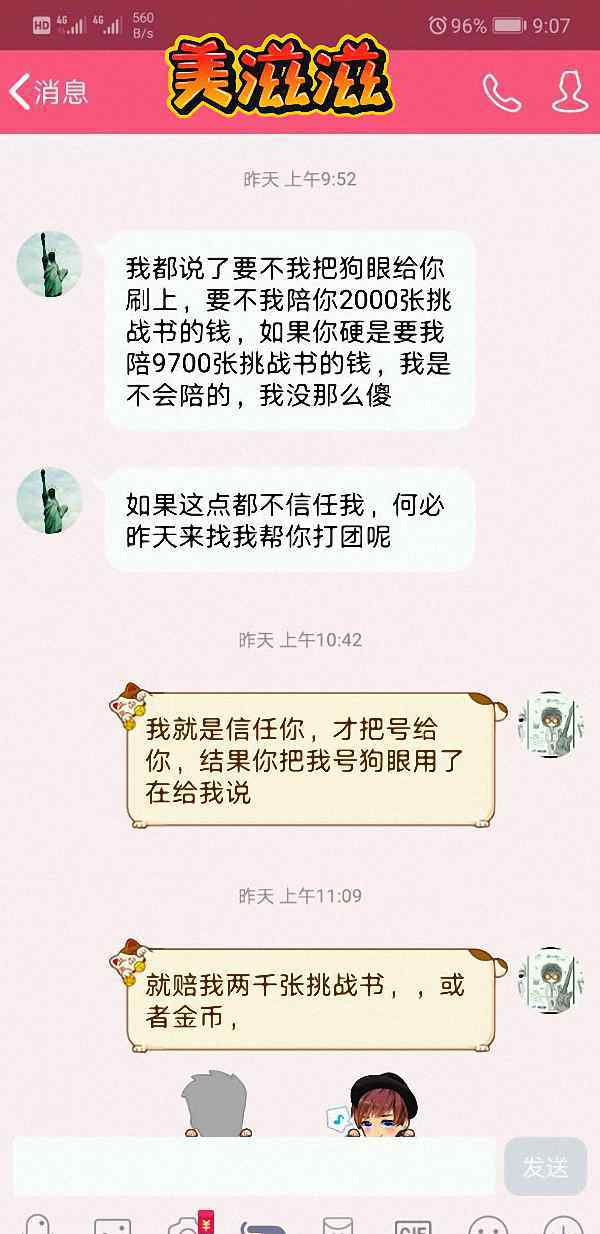600x1234 pixels.
Task: Open my avatar beside the 狗眼 message
Action: (550, 723)
